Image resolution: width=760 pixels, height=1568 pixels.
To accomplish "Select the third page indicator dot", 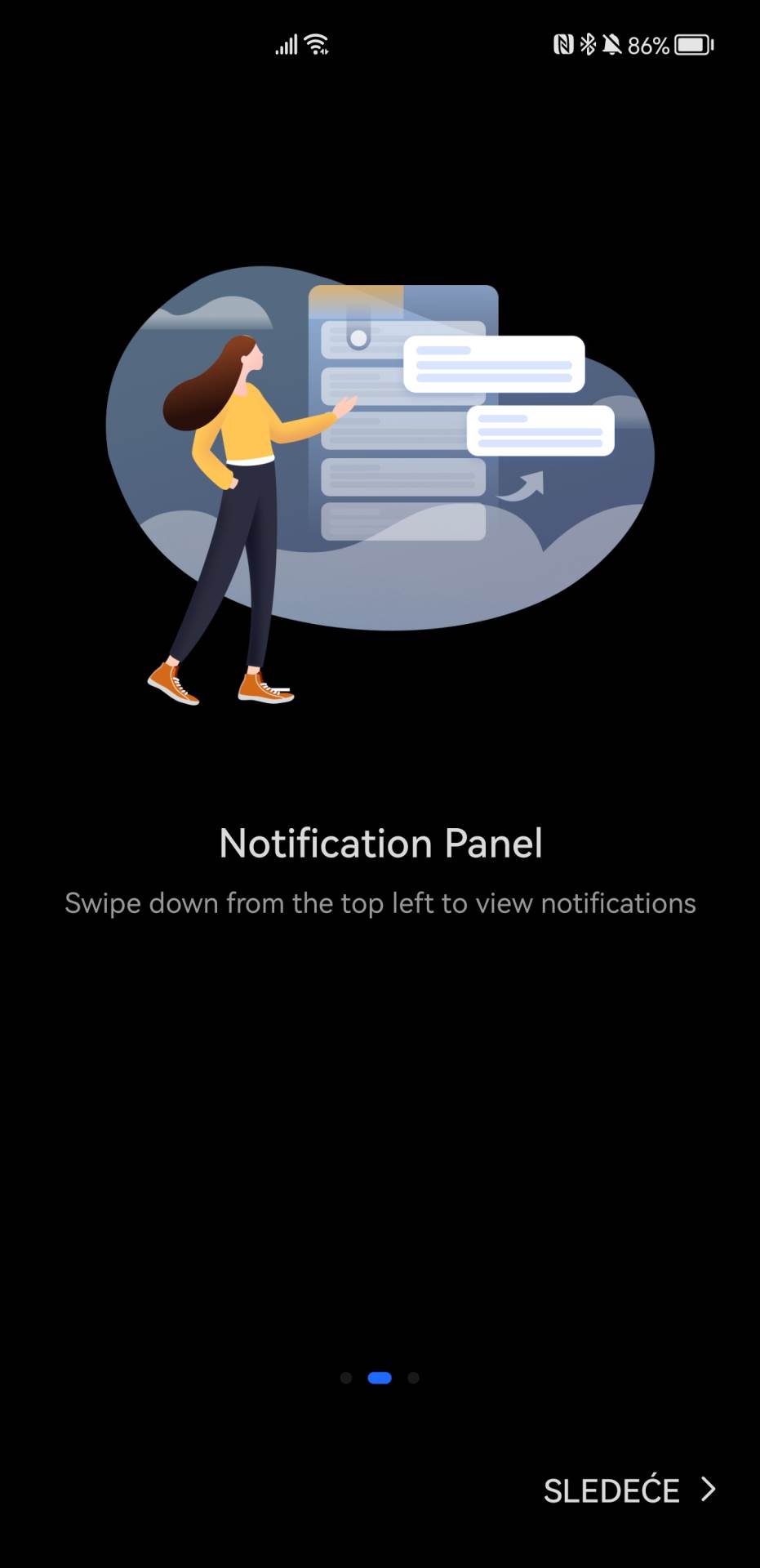I will point(414,1378).
